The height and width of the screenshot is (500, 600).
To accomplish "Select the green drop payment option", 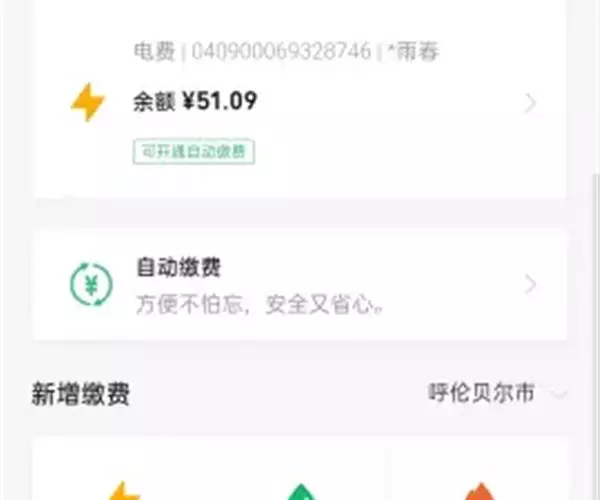I will (300, 490).
